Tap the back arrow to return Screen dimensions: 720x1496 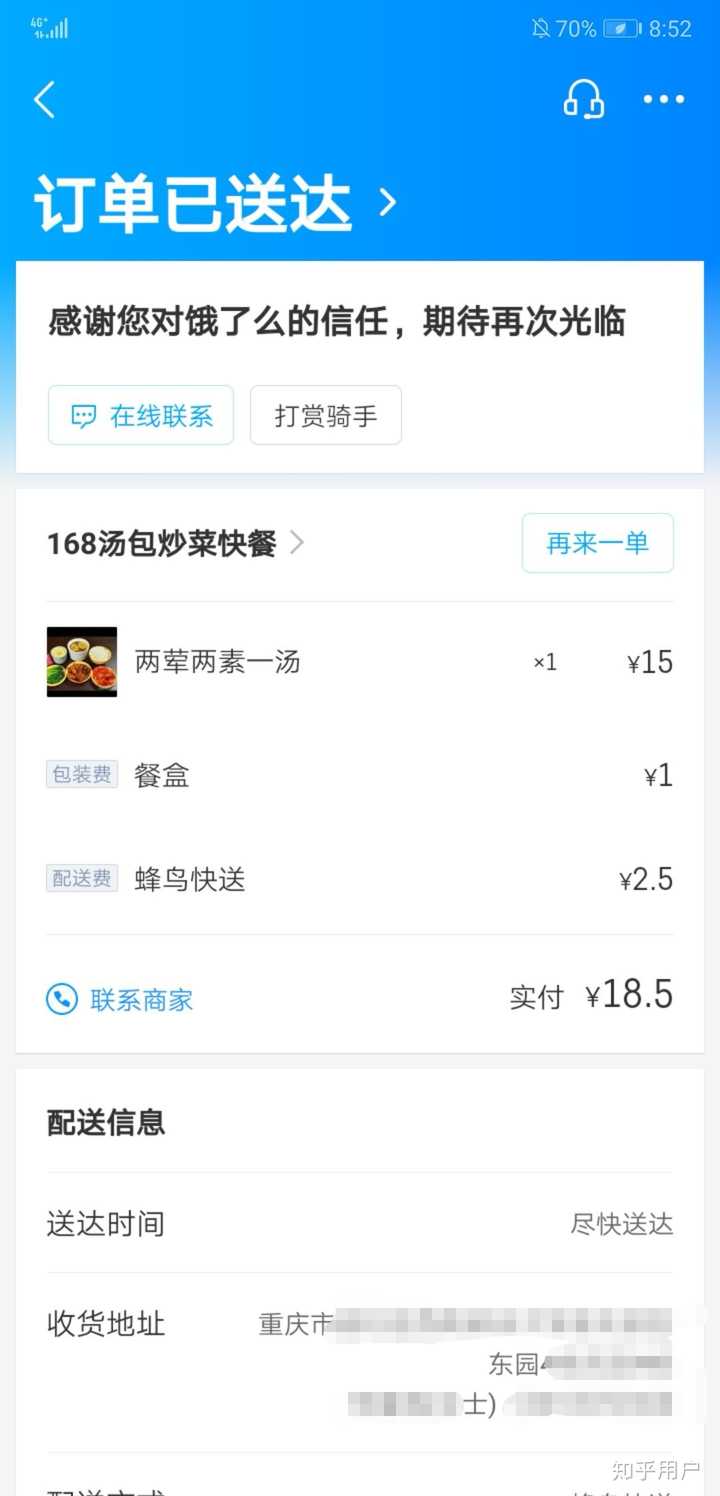tap(42, 99)
